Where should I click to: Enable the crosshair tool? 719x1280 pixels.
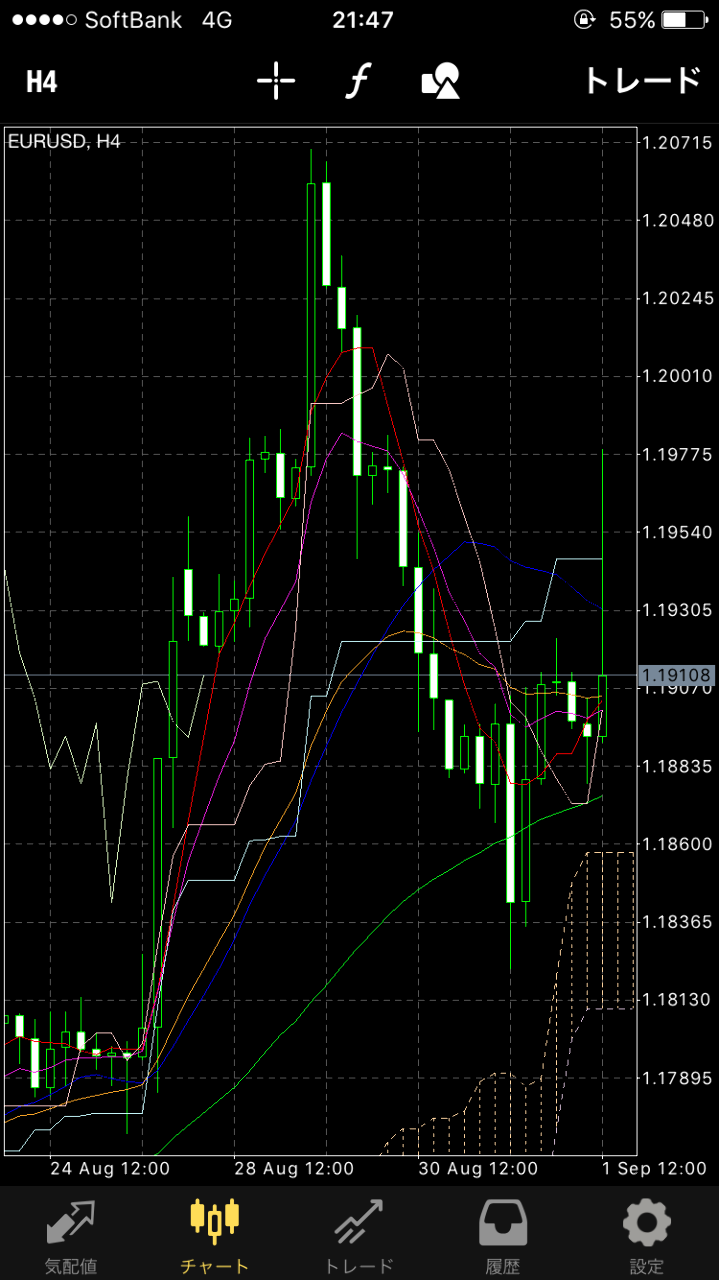[275, 81]
